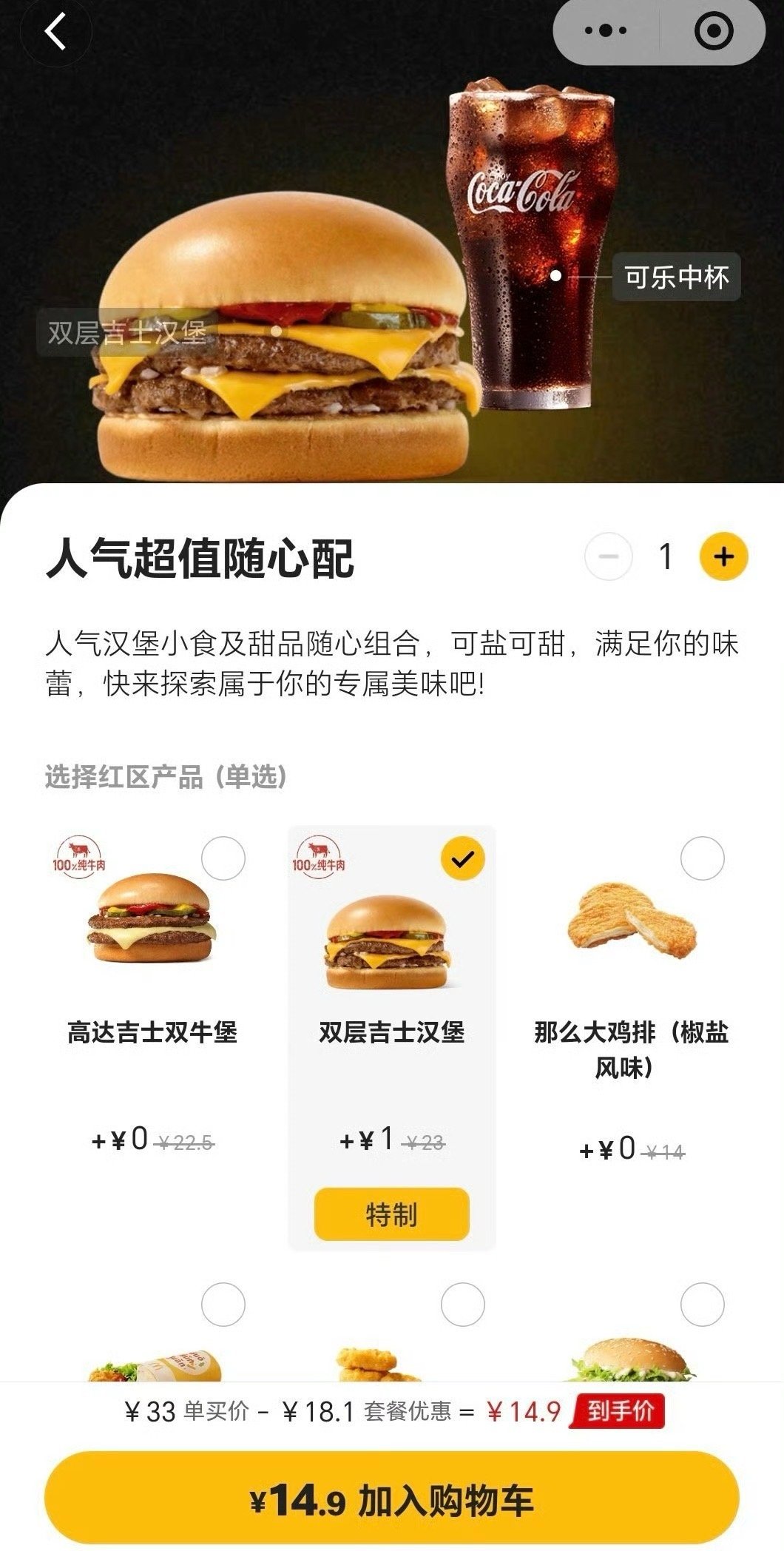Decrease quantity with the minus button
The image size is (784, 1551).
tap(609, 556)
